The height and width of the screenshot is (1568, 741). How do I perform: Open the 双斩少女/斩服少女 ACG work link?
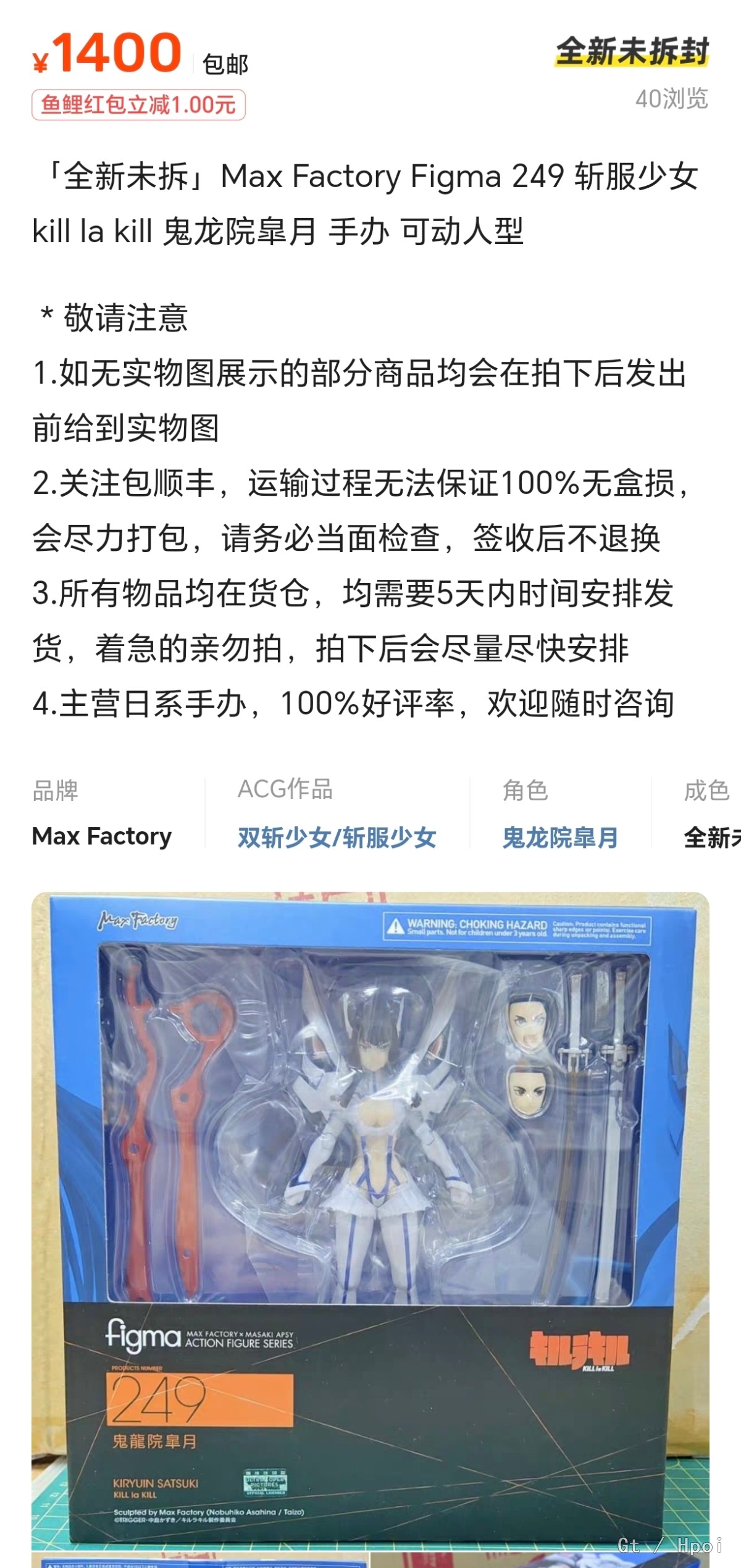pos(337,837)
